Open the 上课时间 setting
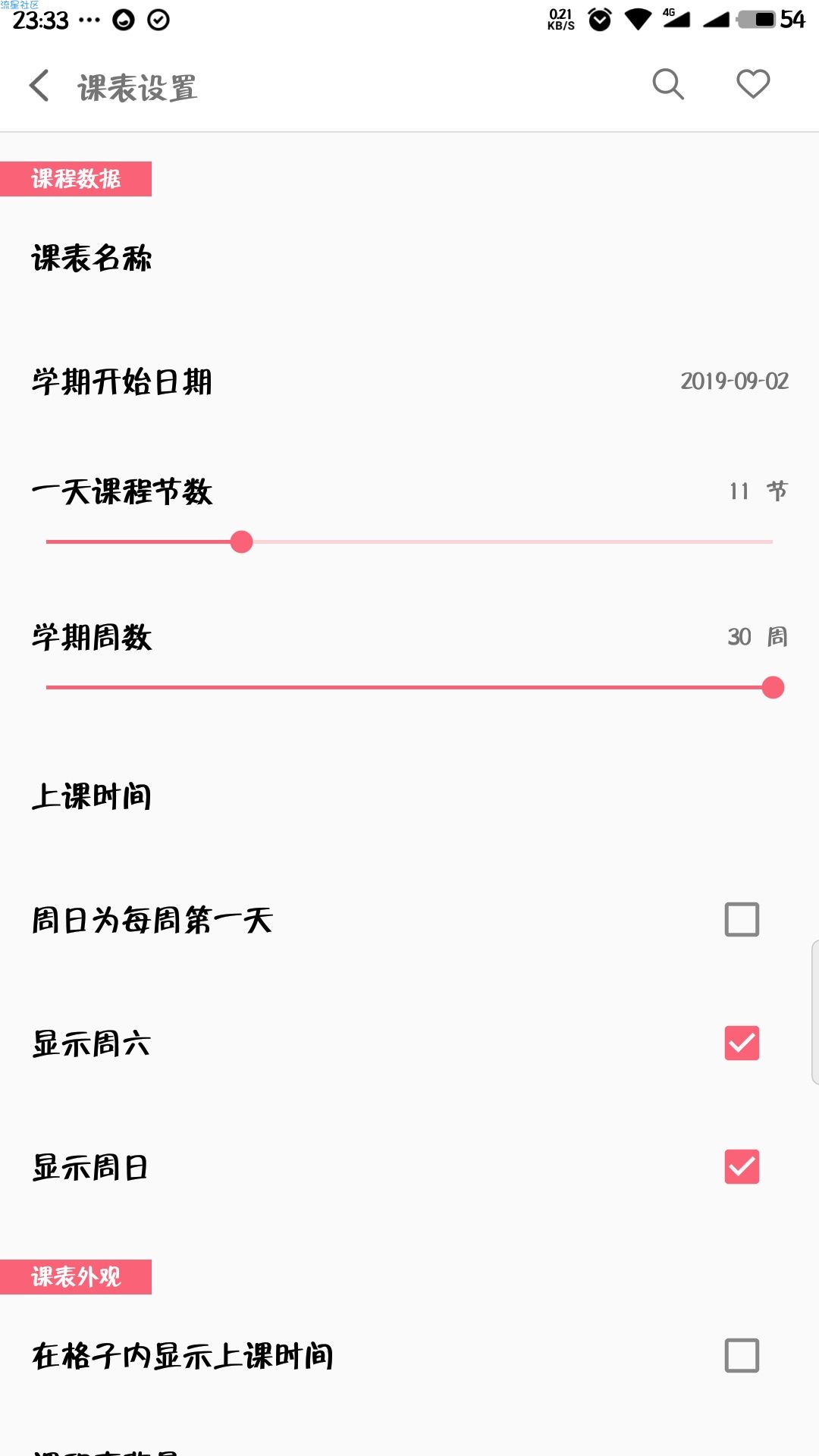Image resolution: width=819 pixels, height=1456 pixels. pos(409,797)
